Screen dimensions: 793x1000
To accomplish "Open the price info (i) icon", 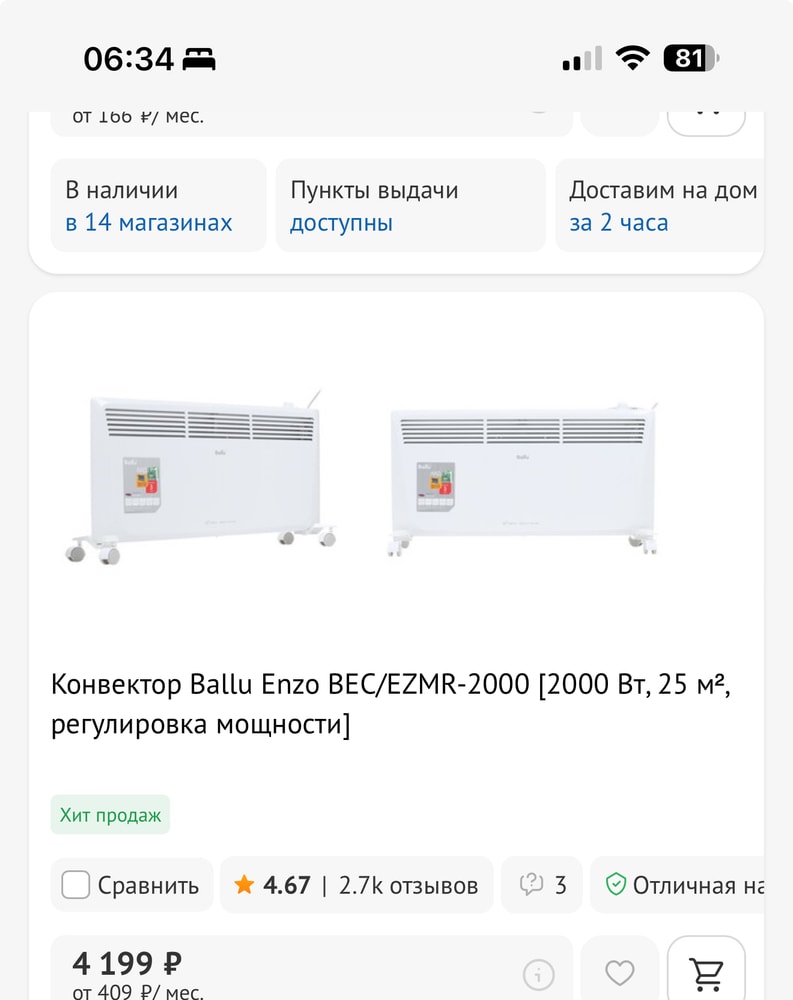I will pos(539,973).
